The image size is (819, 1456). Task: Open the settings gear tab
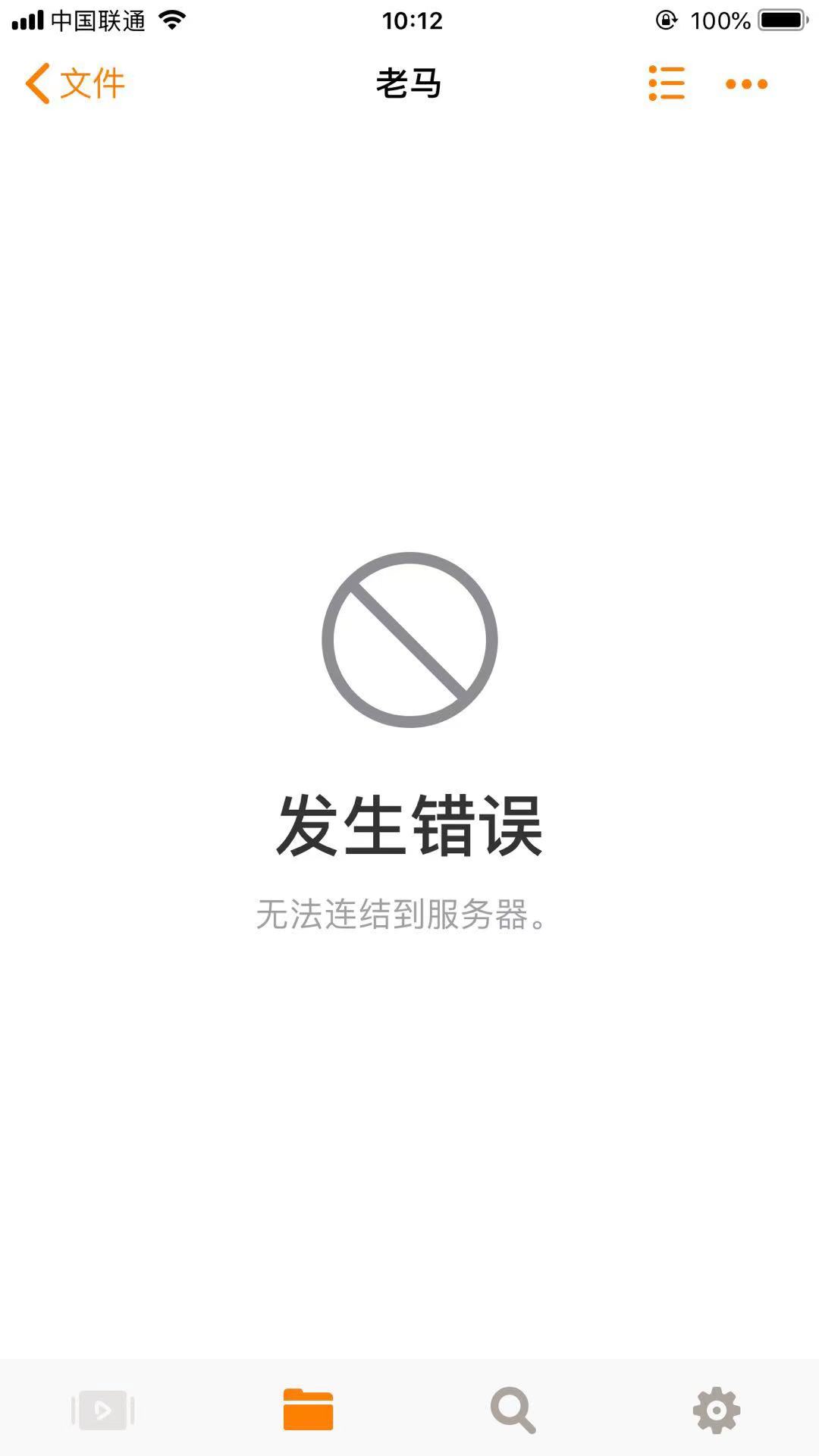[x=717, y=1410]
